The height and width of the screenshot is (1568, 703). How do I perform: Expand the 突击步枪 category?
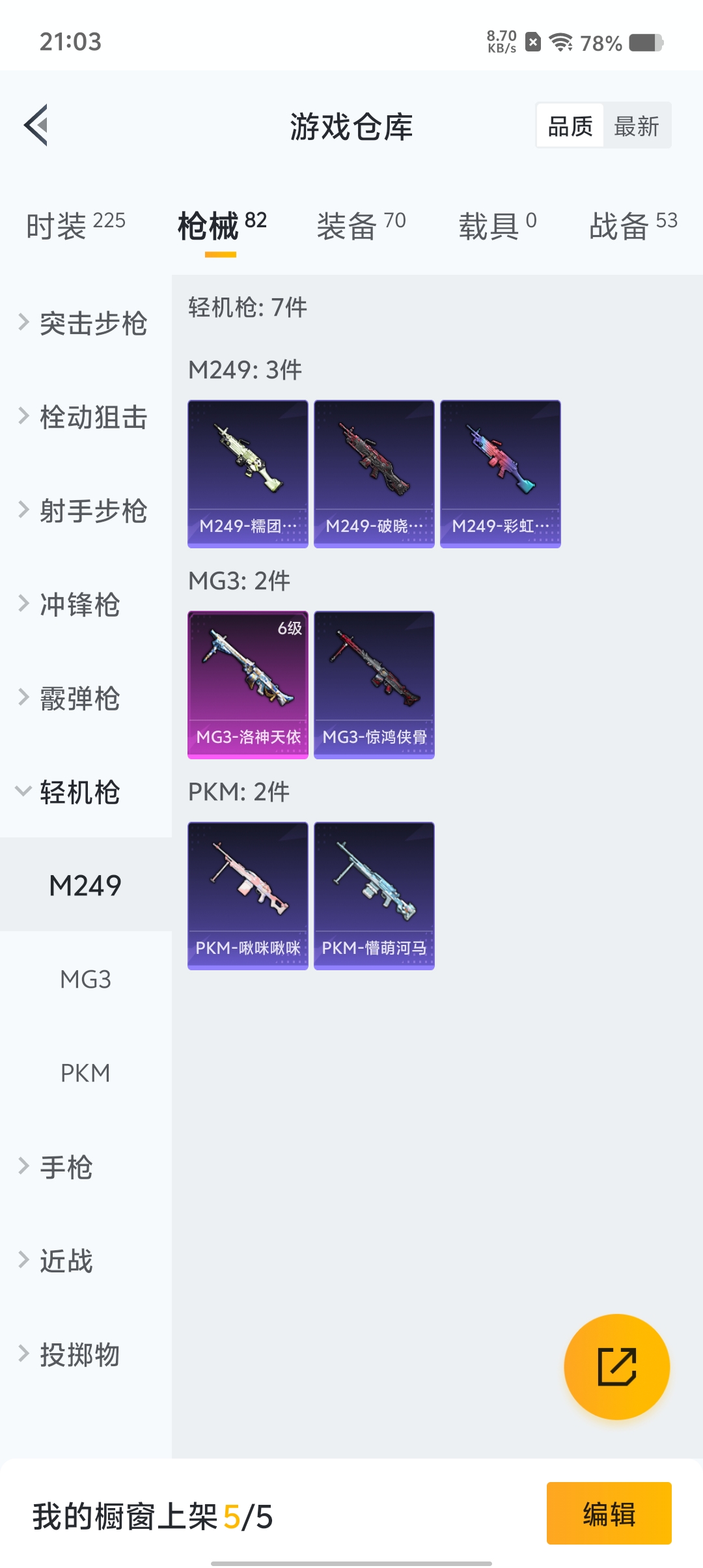(x=85, y=324)
